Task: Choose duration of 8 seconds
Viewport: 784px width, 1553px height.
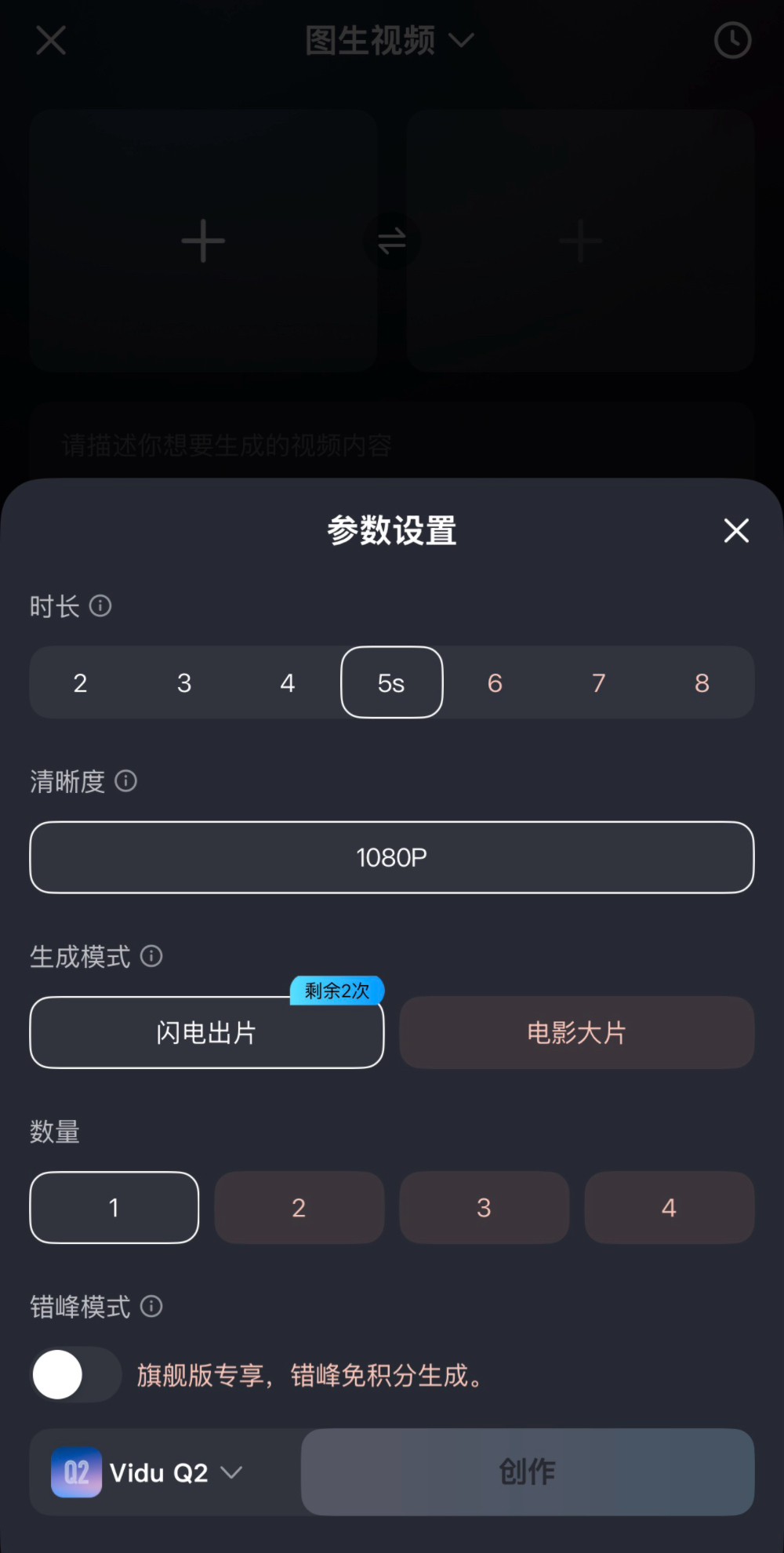Action: [x=701, y=682]
